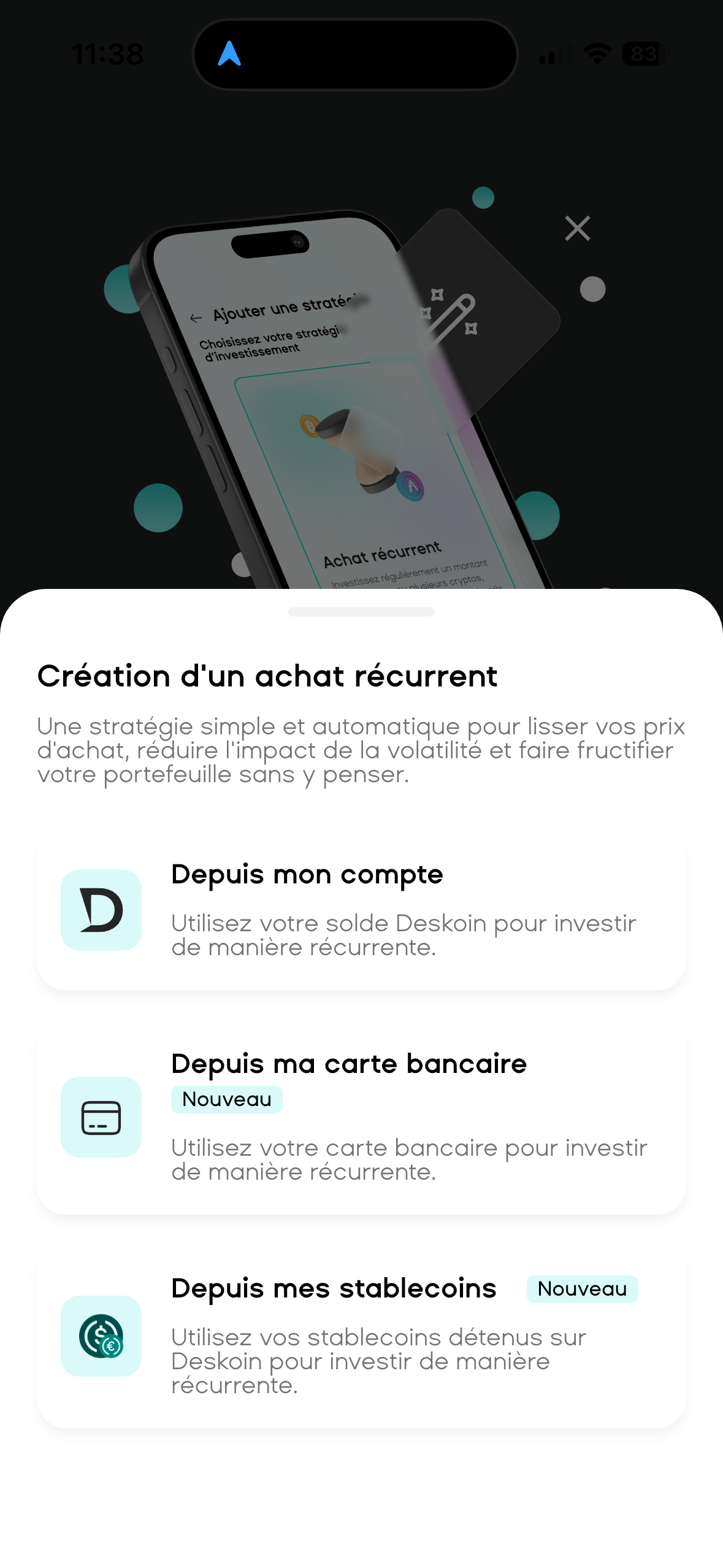This screenshot has height=1568, width=723.
Task: Close the recurring purchase overlay
Action: click(x=577, y=229)
